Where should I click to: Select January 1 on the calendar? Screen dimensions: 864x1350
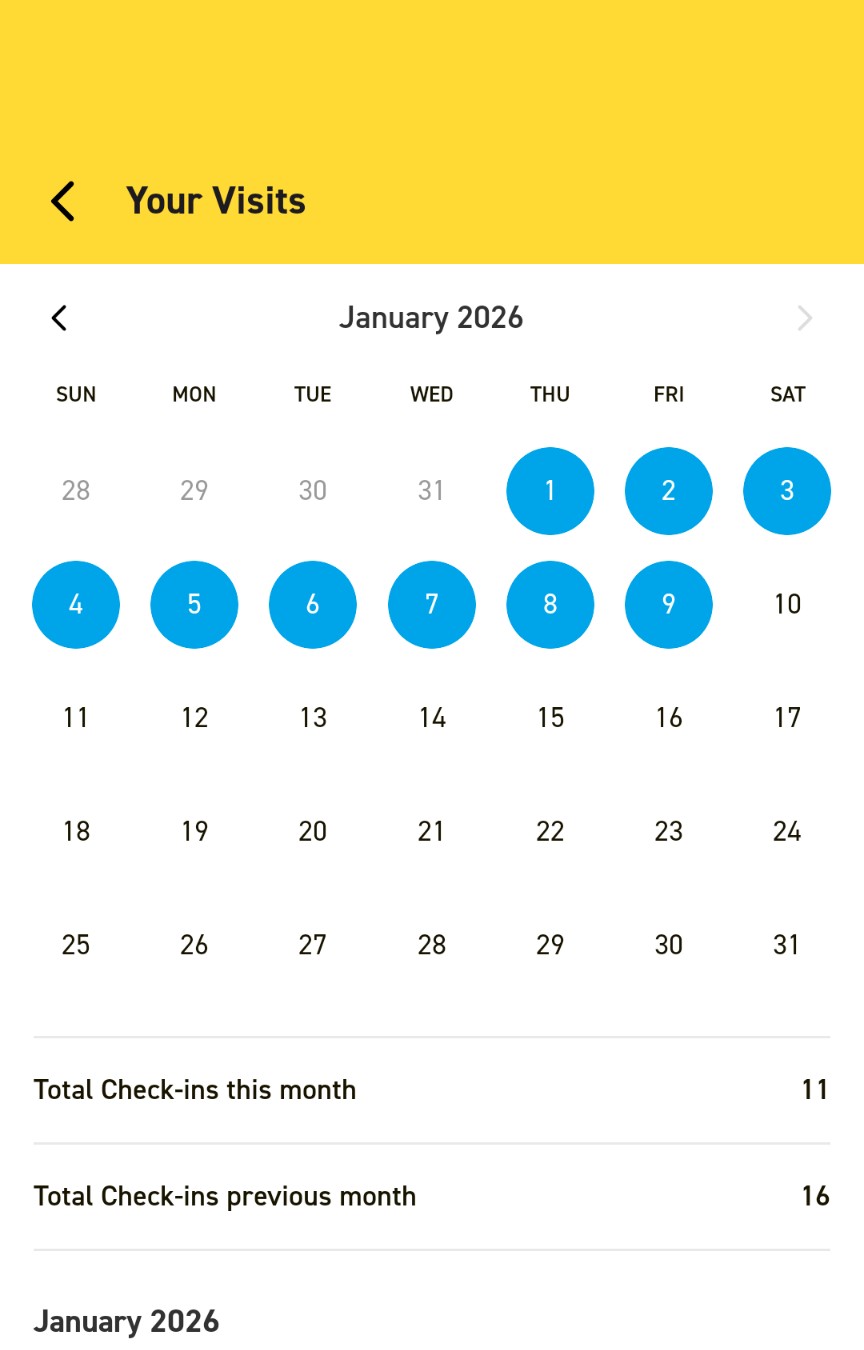tap(550, 491)
